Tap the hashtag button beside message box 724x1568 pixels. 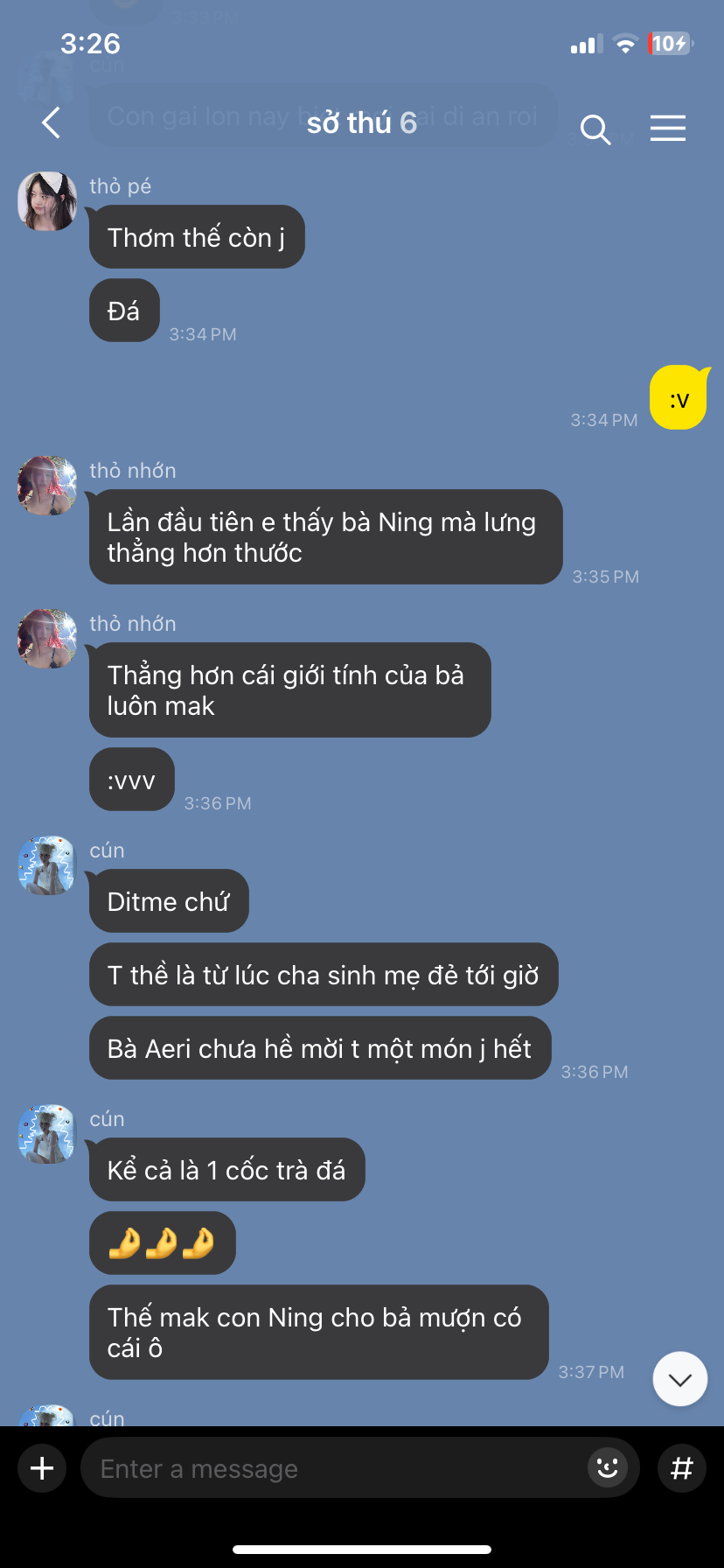click(x=681, y=1467)
